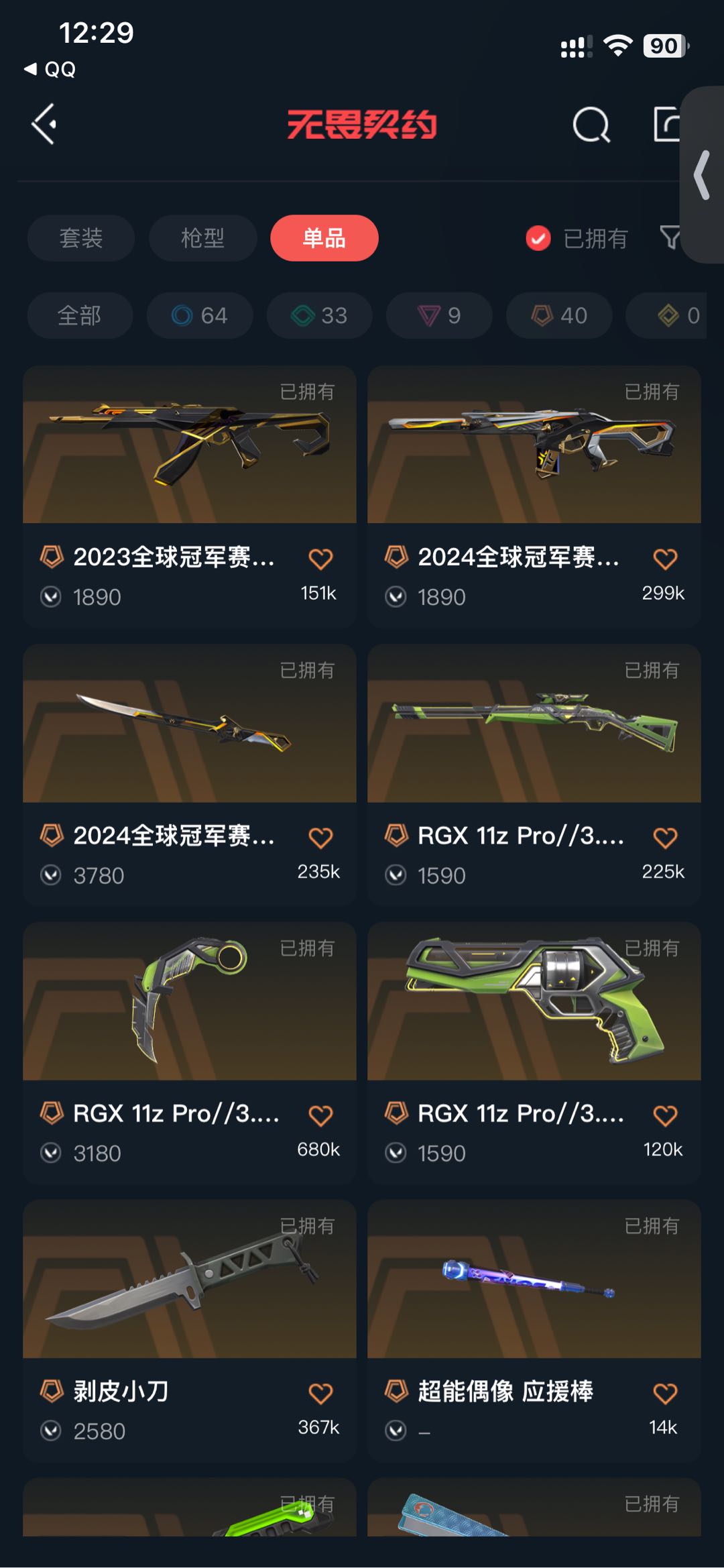Switch to the 枪型 tab
Screen dimensions: 724x1568
click(x=202, y=238)
